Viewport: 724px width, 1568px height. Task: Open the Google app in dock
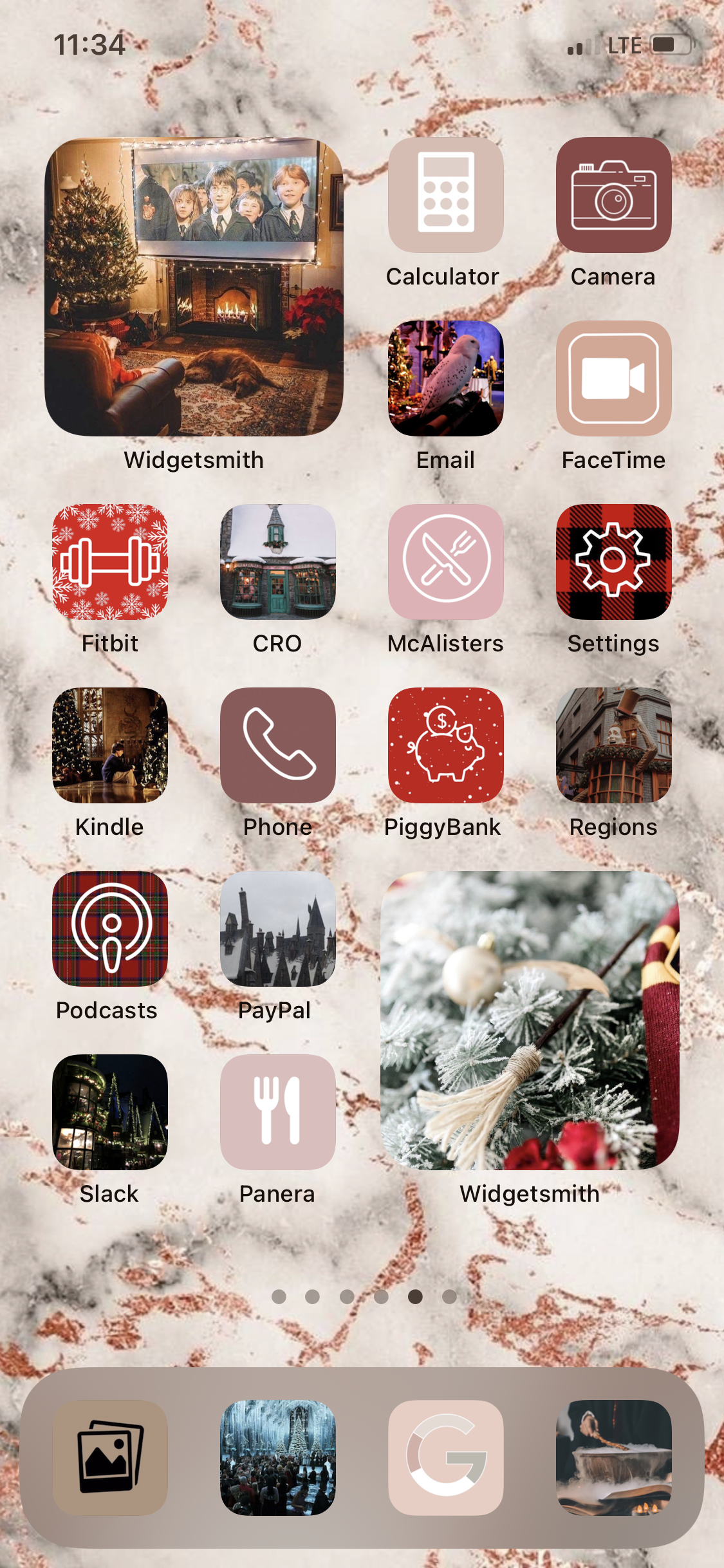[x=445, y=1457]
